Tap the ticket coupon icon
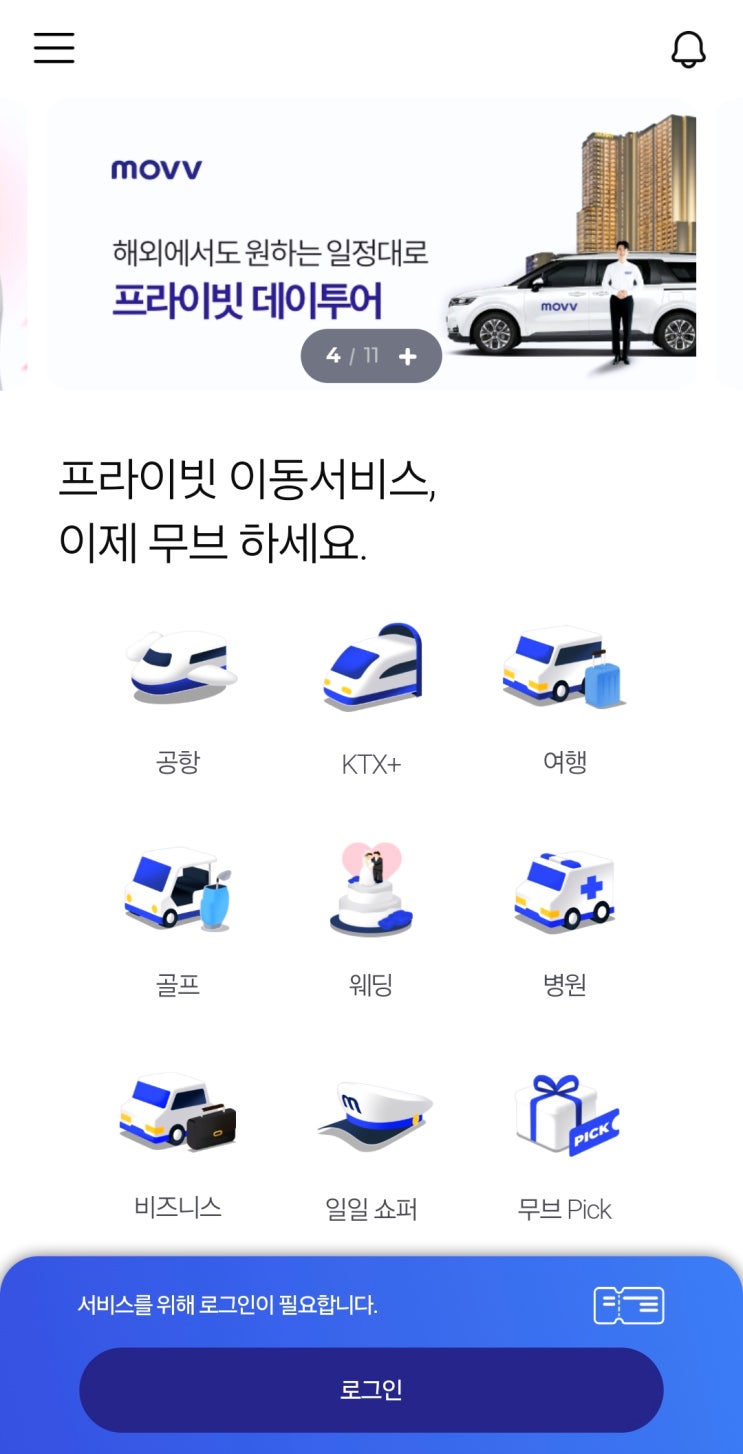743x1454 pixels. pyautogui.click(x=629, y=1305)
